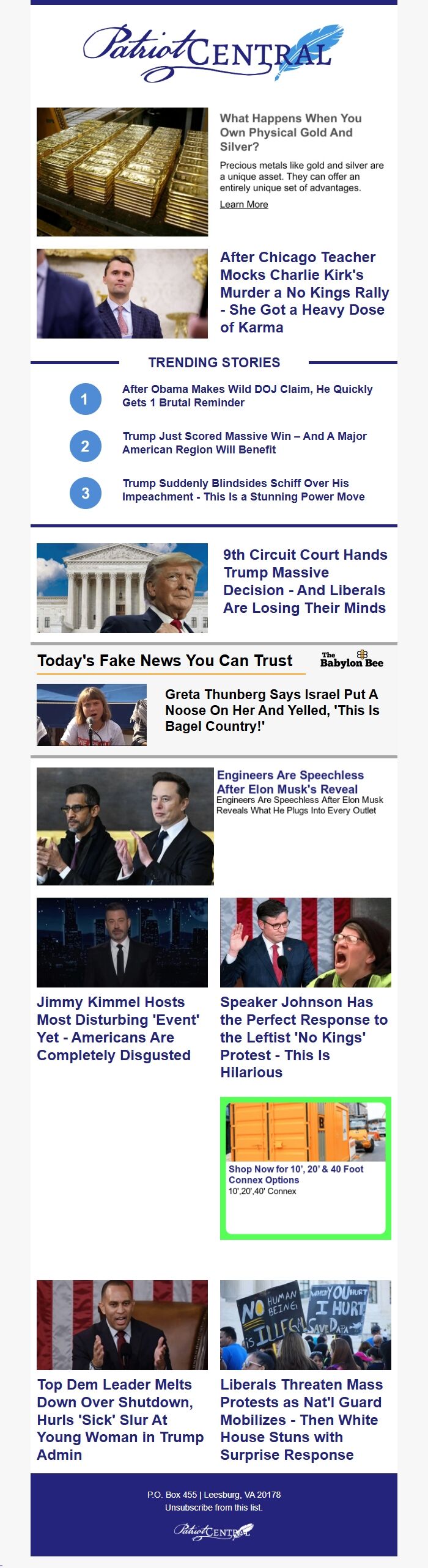
Task: Unsubscribe from this list
Action: click(x=214, y=1508)
